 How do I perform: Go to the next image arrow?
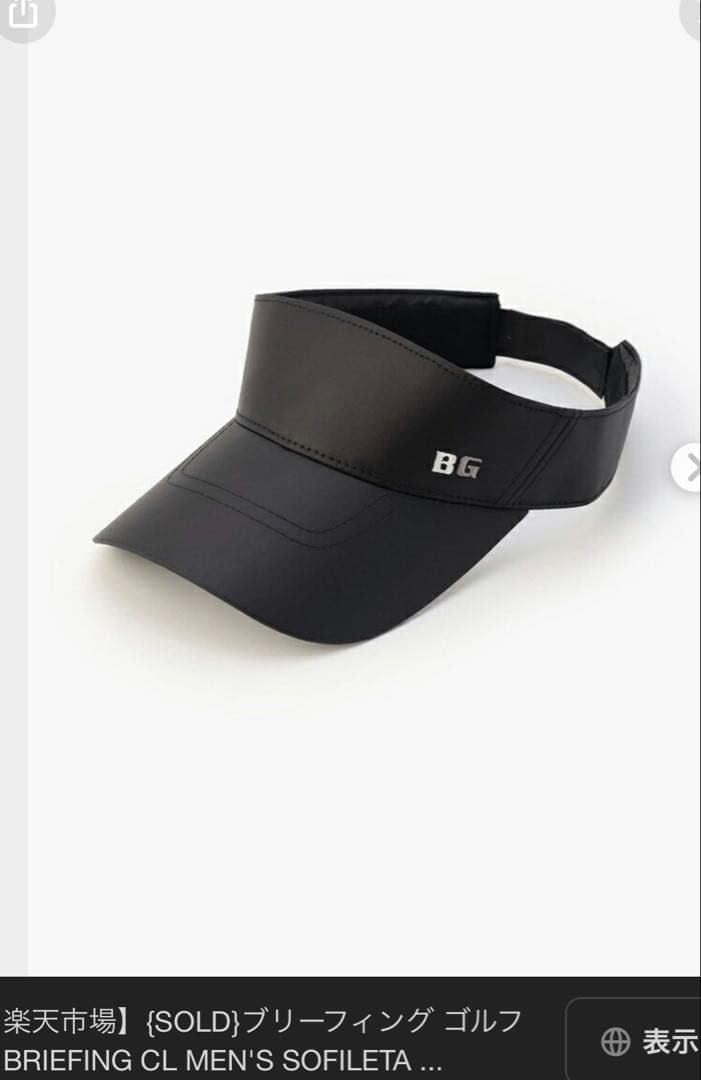(688, 467)
